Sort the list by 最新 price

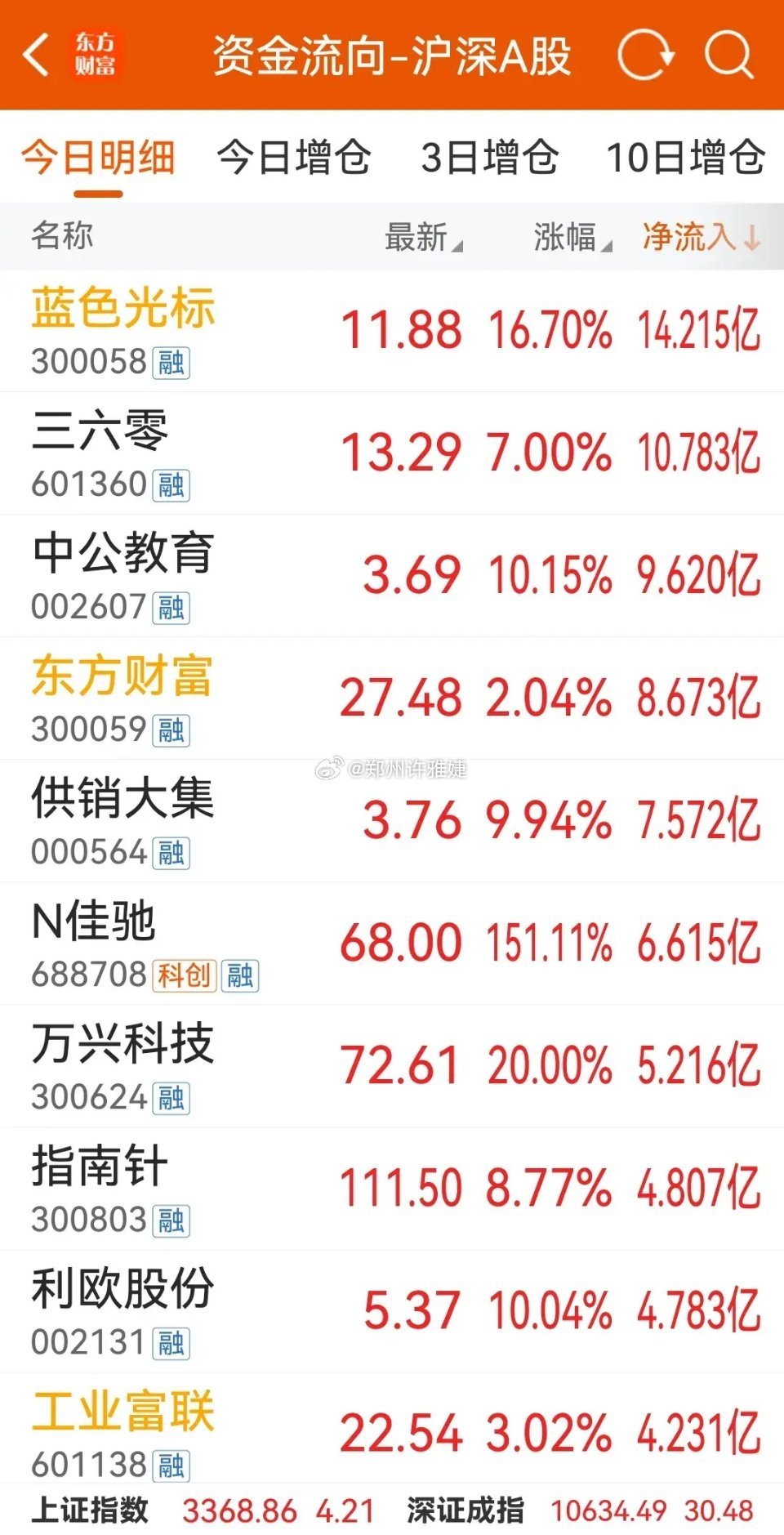[422, 237]
